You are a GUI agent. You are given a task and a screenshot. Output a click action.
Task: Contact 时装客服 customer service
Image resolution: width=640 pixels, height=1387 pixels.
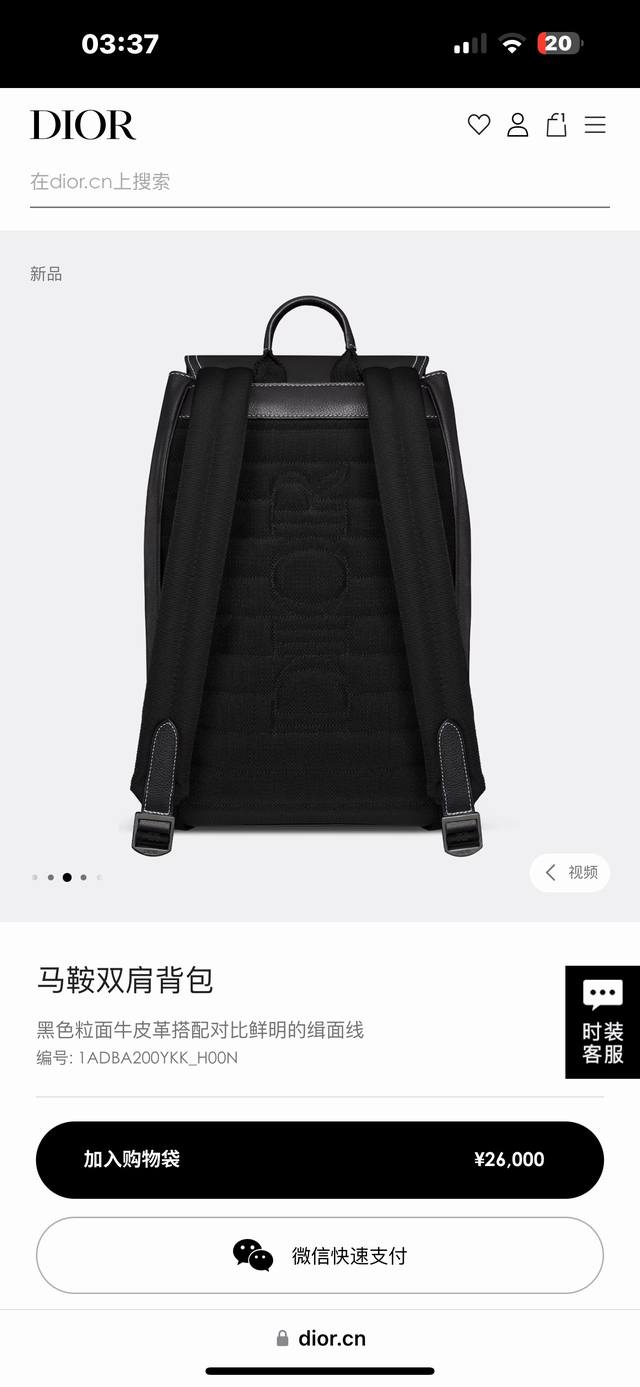point(602,1021)
